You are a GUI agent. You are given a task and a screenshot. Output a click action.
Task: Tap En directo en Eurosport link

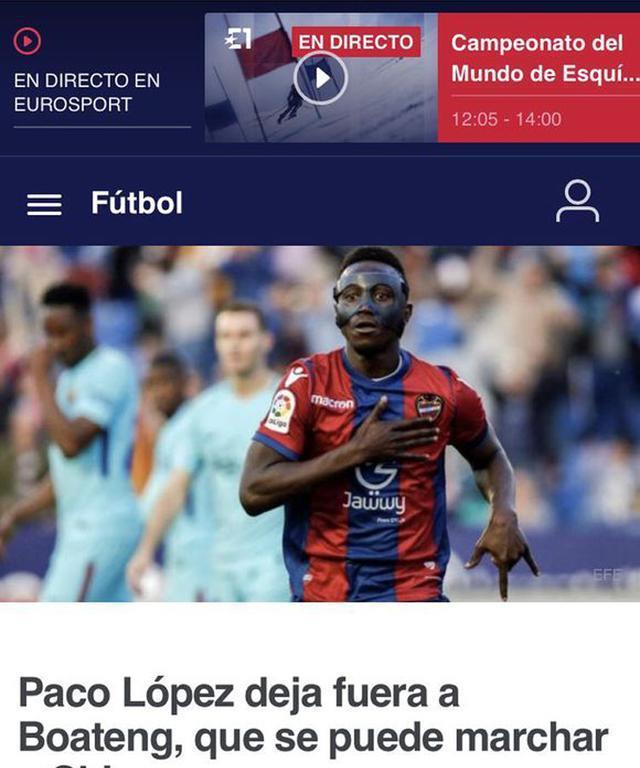coord(87,92)
